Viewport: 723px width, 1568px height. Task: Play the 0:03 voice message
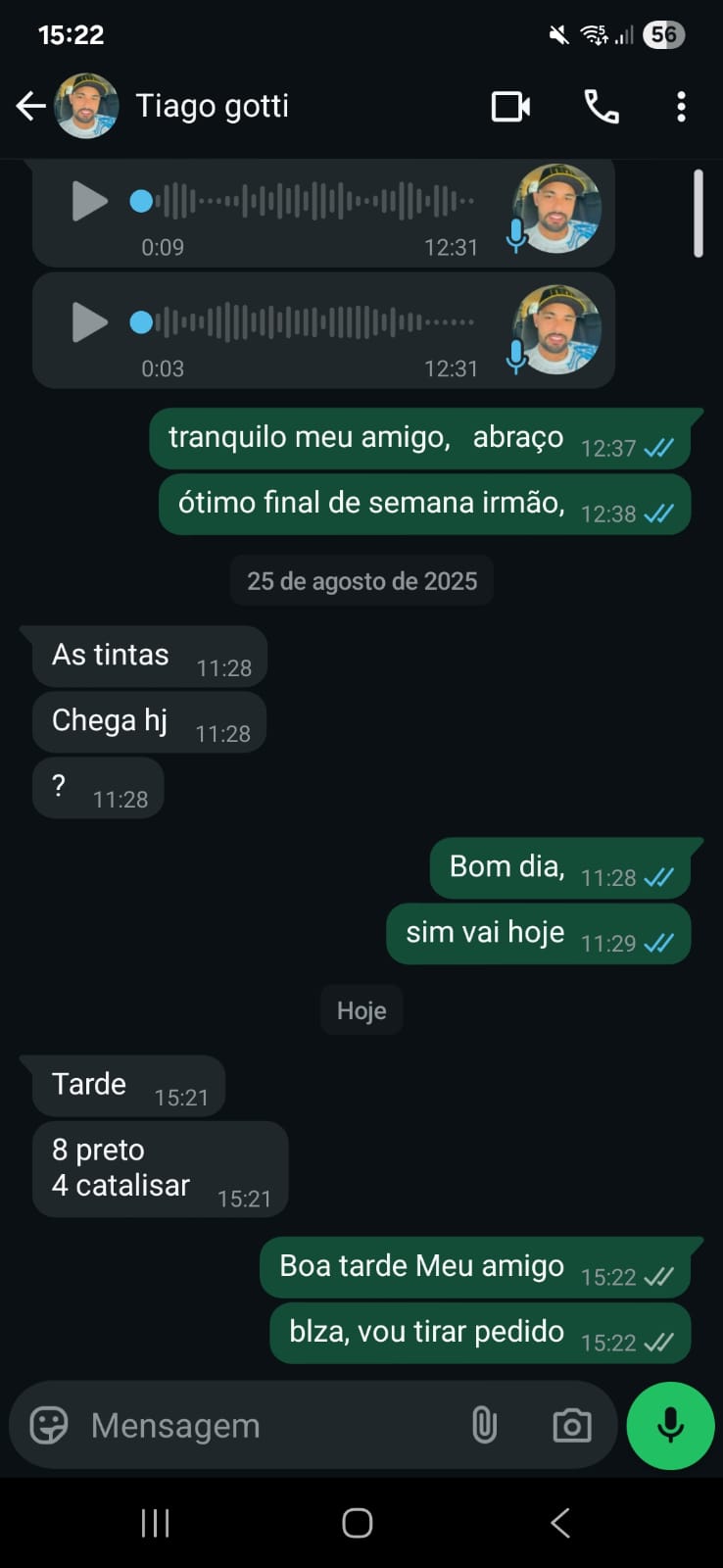coord(90,322)
